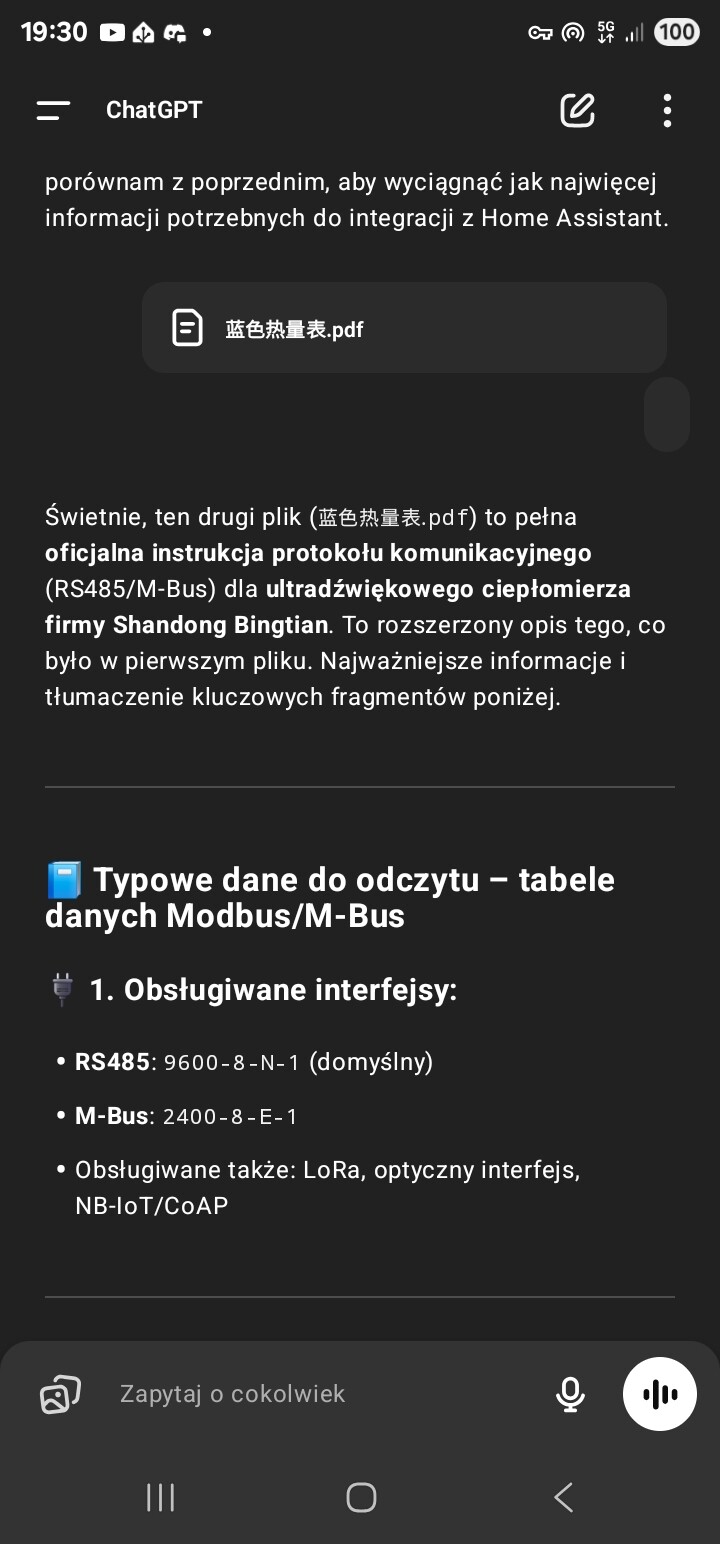Start a new chat with compose icon

coord(577,110)
